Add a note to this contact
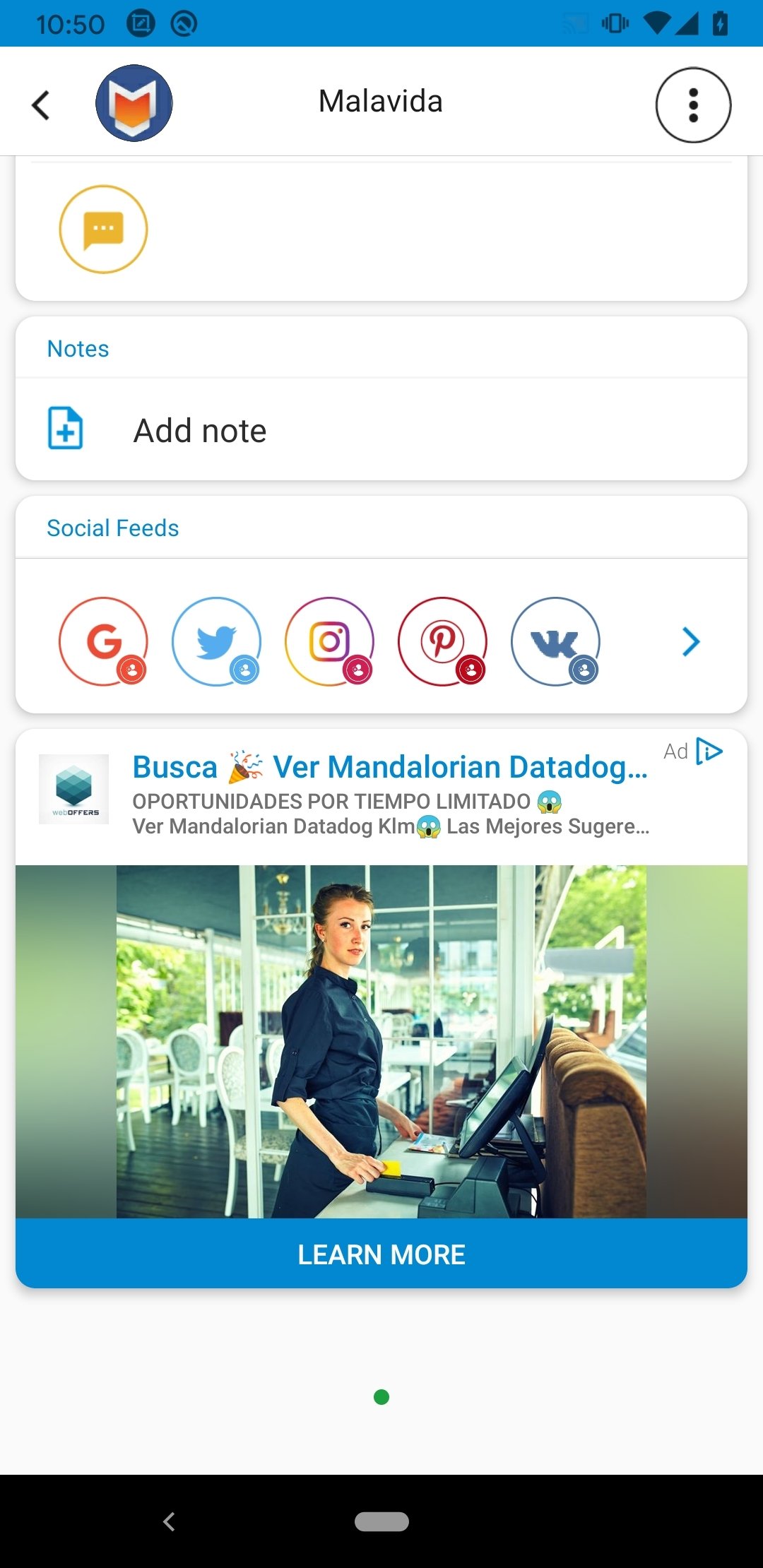This screenshot has width=763, height=1568. (381, 430)
